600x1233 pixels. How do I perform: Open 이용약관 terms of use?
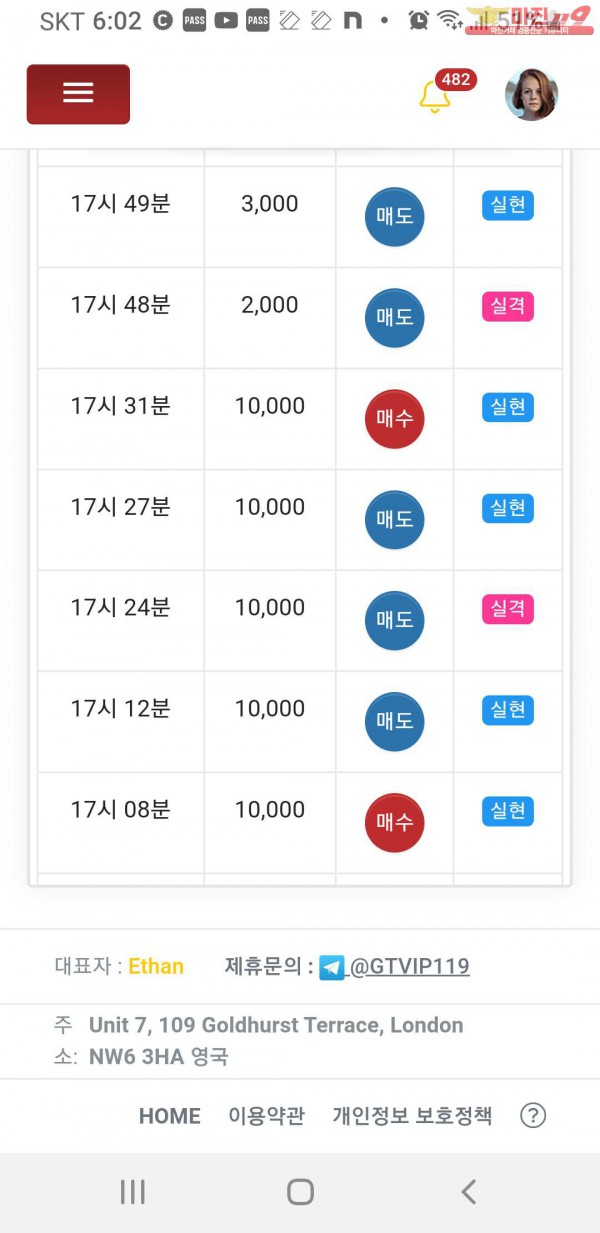tap(266, 1116)
